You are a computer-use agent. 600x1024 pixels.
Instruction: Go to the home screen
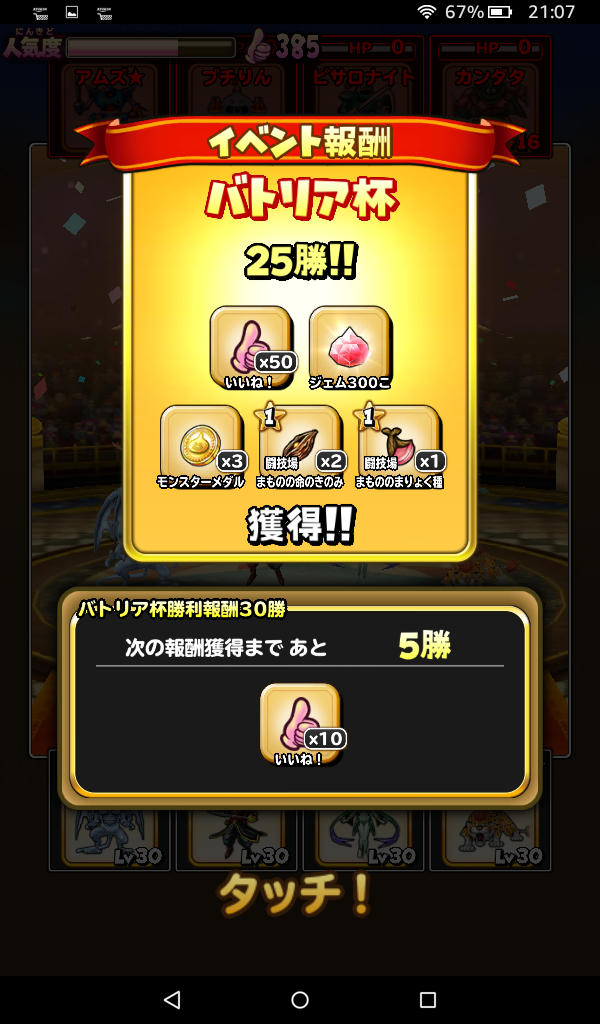click(x=300, y=999)
